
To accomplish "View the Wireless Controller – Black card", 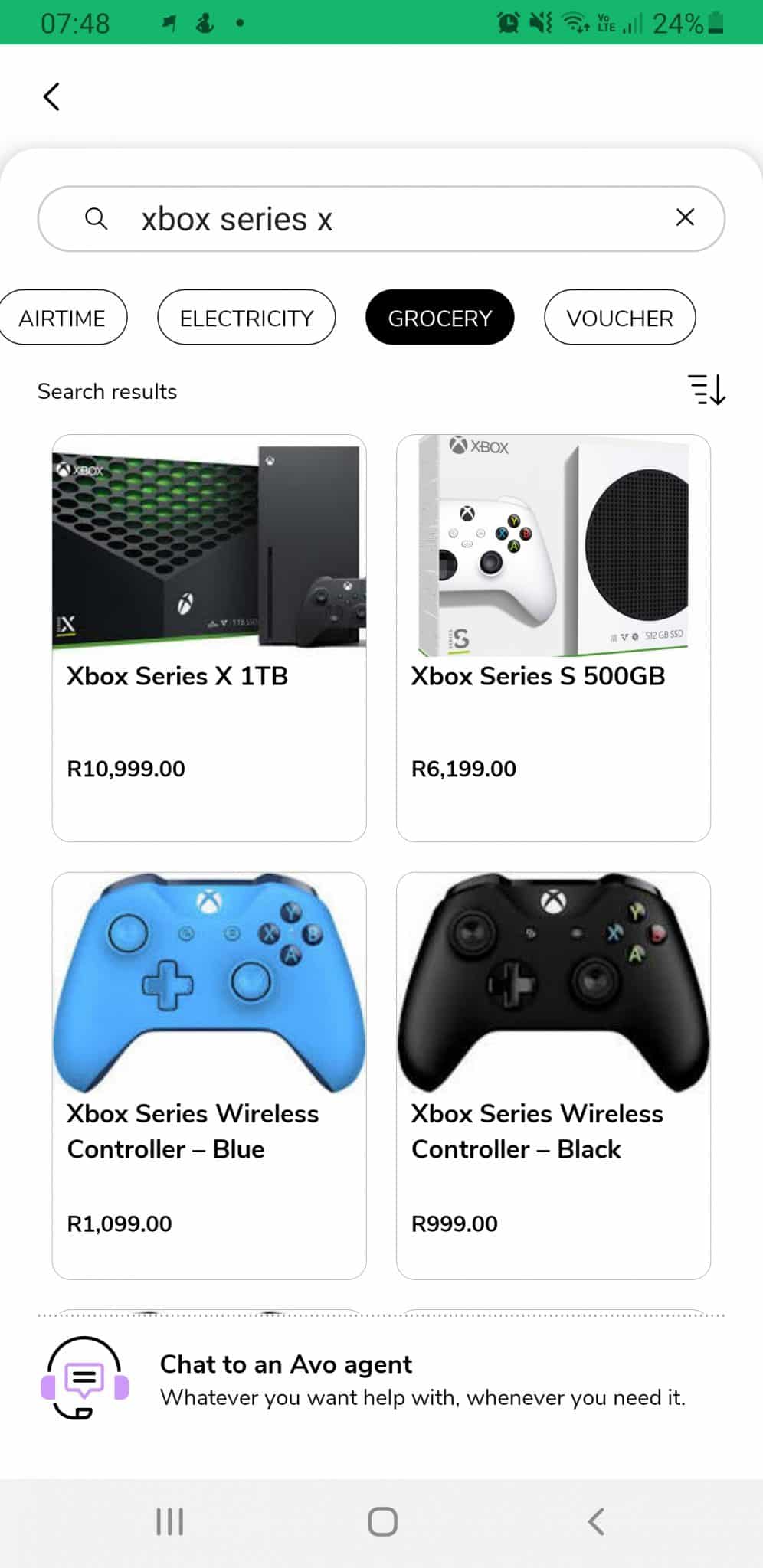I will tap(553, 1076).
